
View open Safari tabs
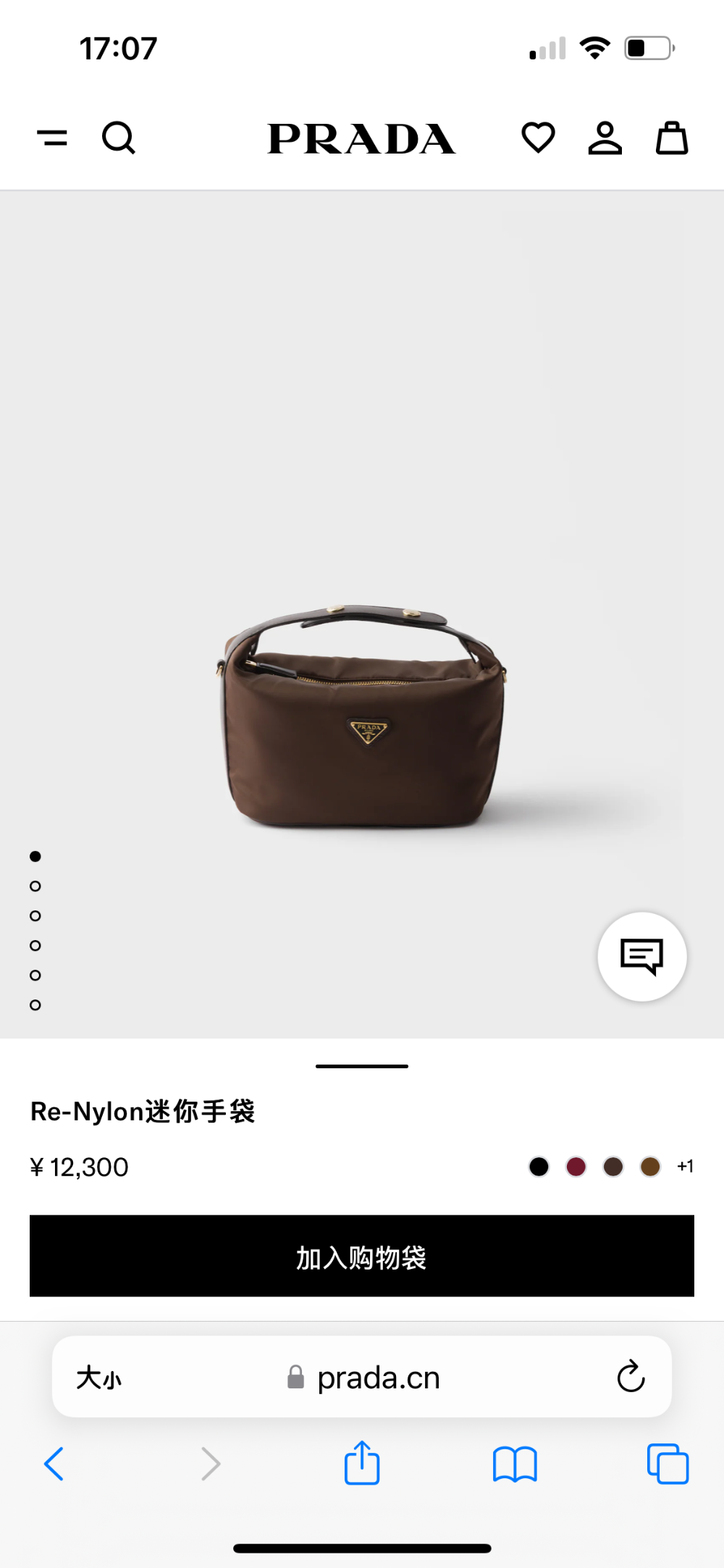(x=668, y=1464)
